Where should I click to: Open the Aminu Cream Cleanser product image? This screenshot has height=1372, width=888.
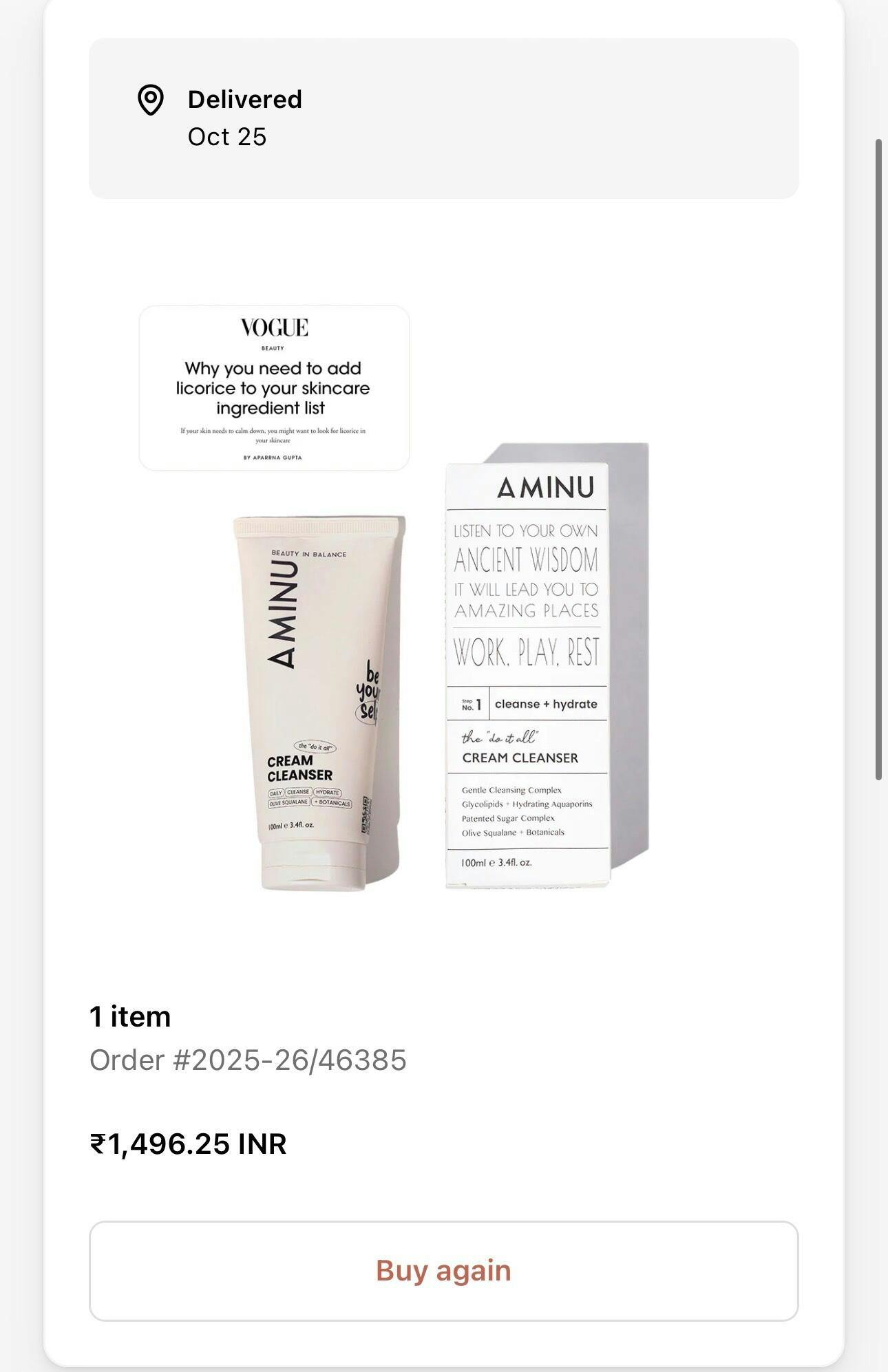coord(394,600)
